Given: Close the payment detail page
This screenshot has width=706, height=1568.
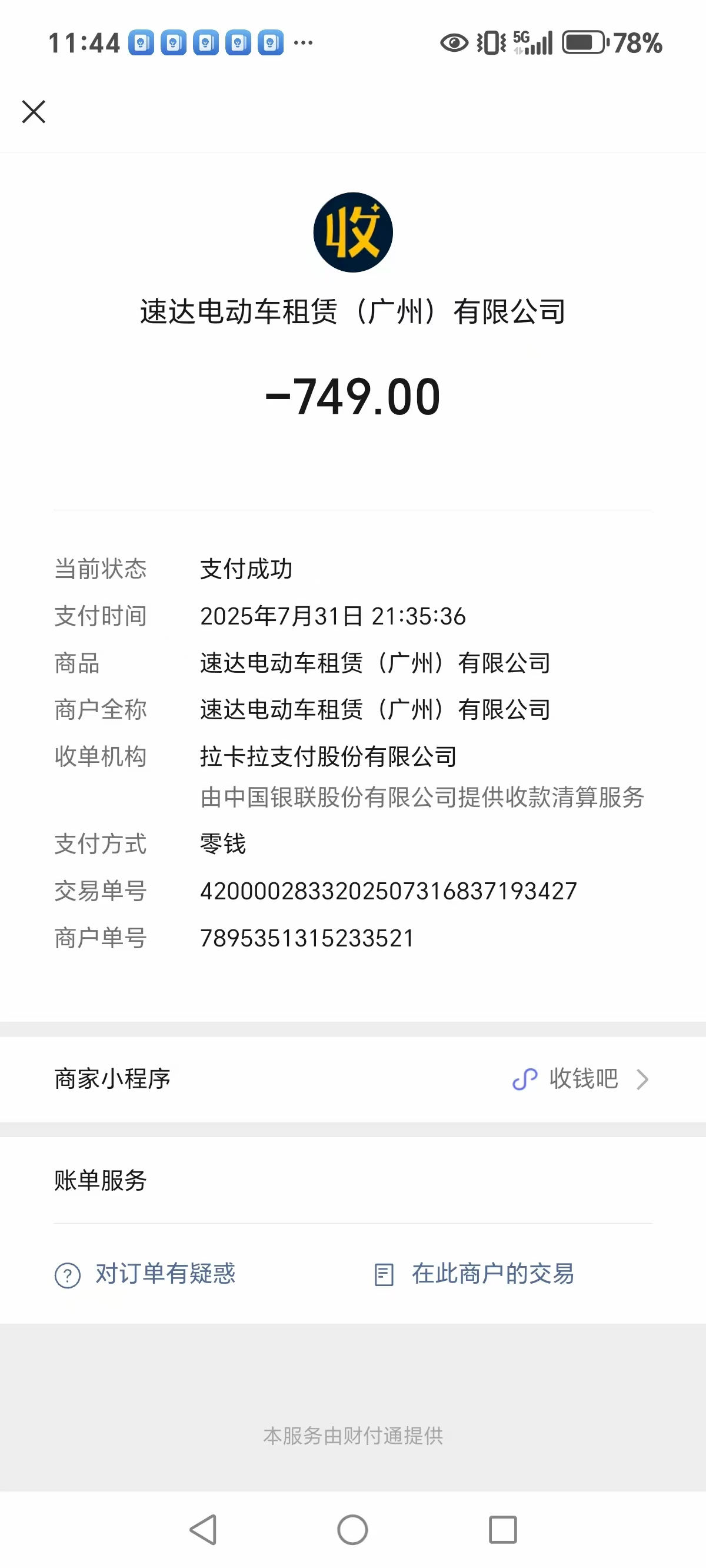Looking at the screenshot, I should (34, 112).
